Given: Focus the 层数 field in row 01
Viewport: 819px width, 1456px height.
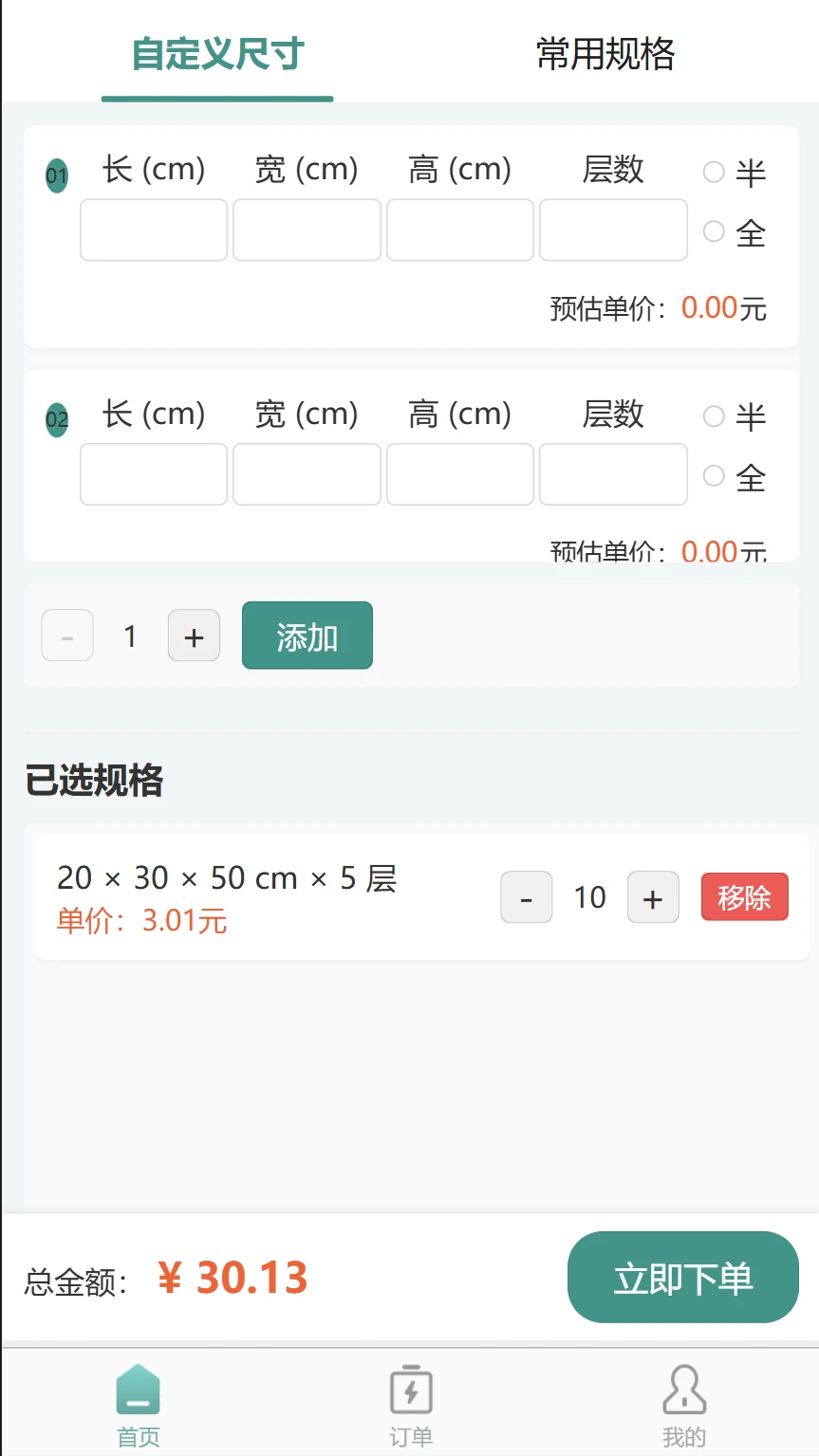Looking at the screenshot, I should click(x=613, y=230).
